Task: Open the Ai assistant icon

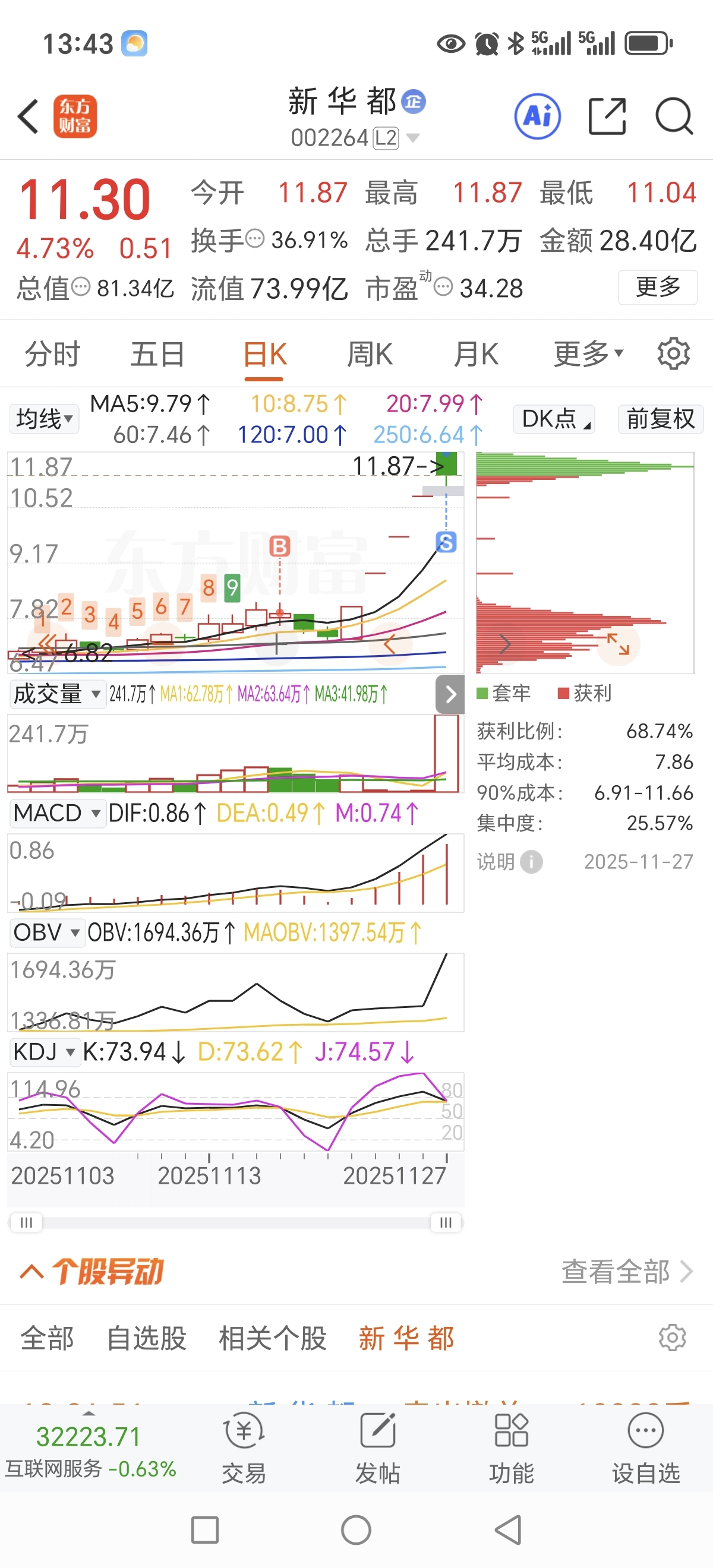Action: 537,116
